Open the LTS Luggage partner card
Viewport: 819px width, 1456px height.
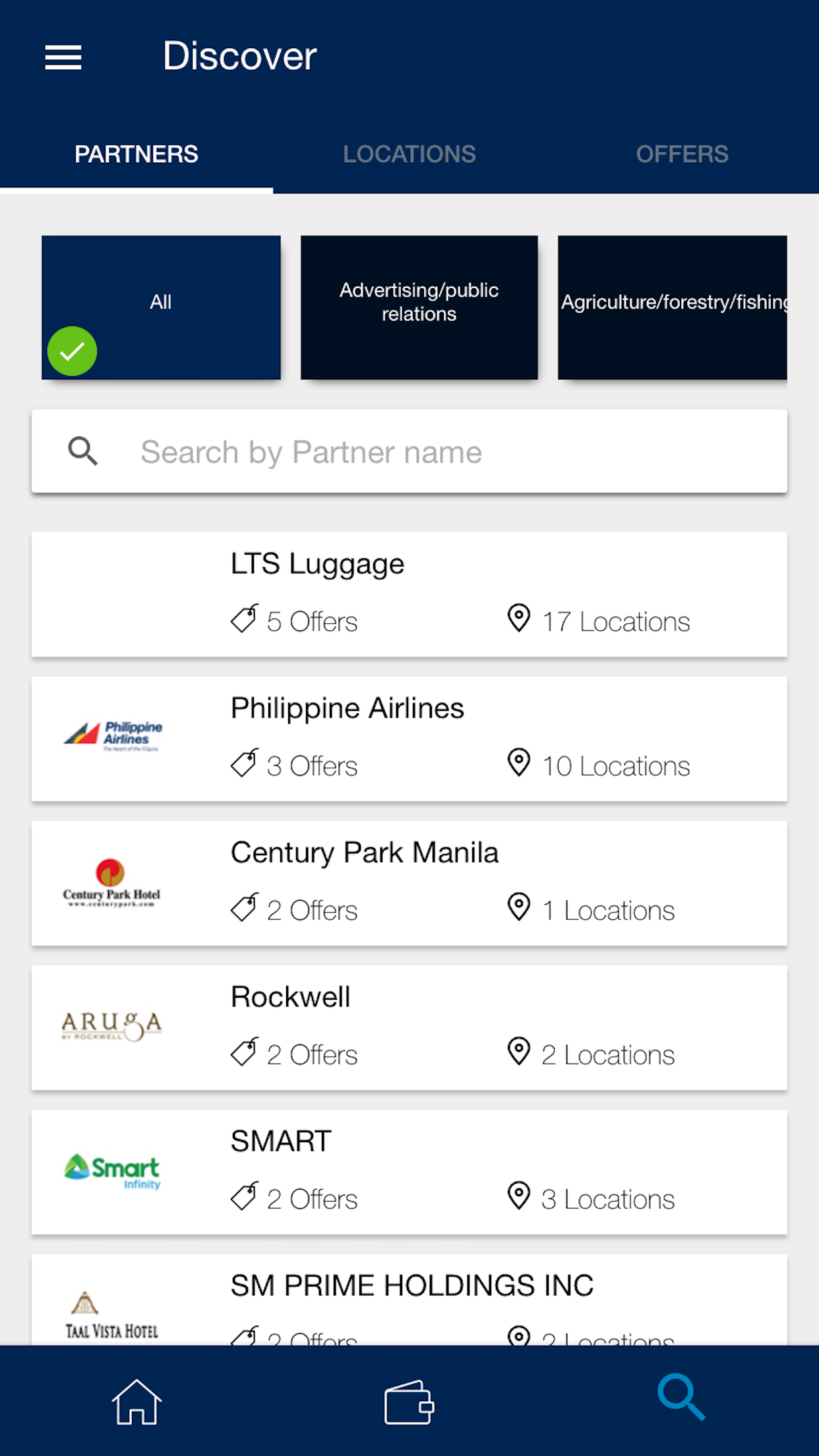pos(409,594)
